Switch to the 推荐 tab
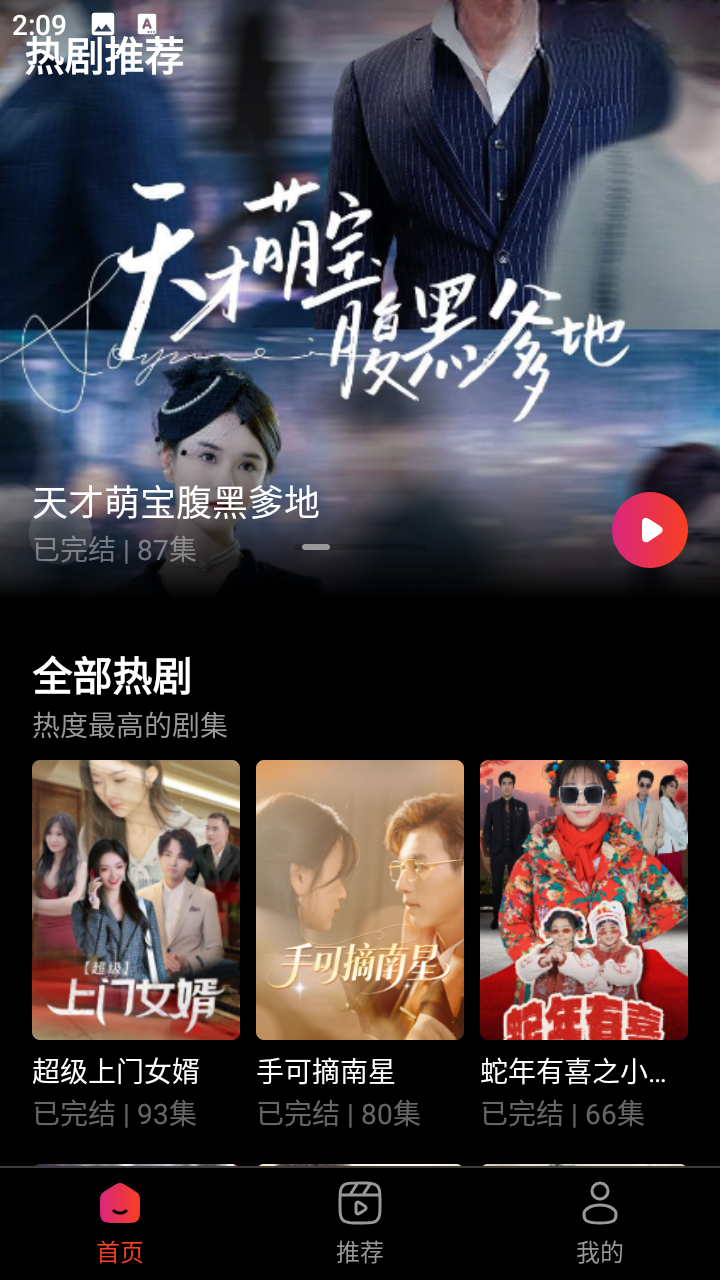 pyautogui.click(x=360, y=1222)
